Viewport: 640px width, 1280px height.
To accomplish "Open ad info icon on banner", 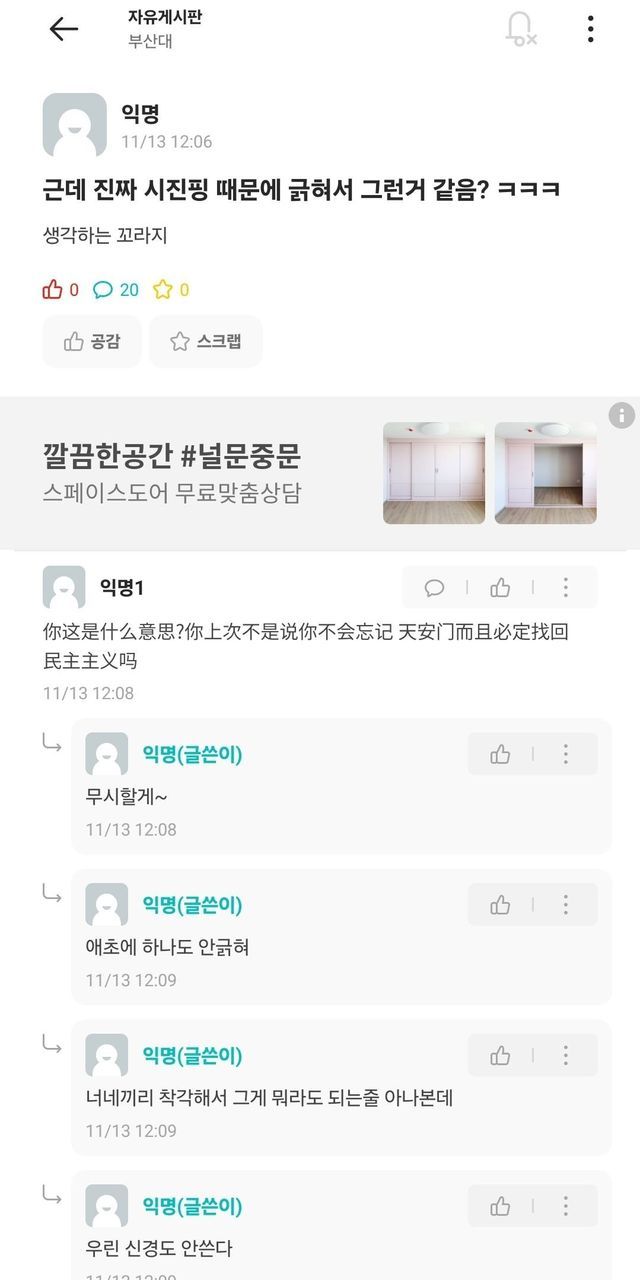I will tap(621, 415).
